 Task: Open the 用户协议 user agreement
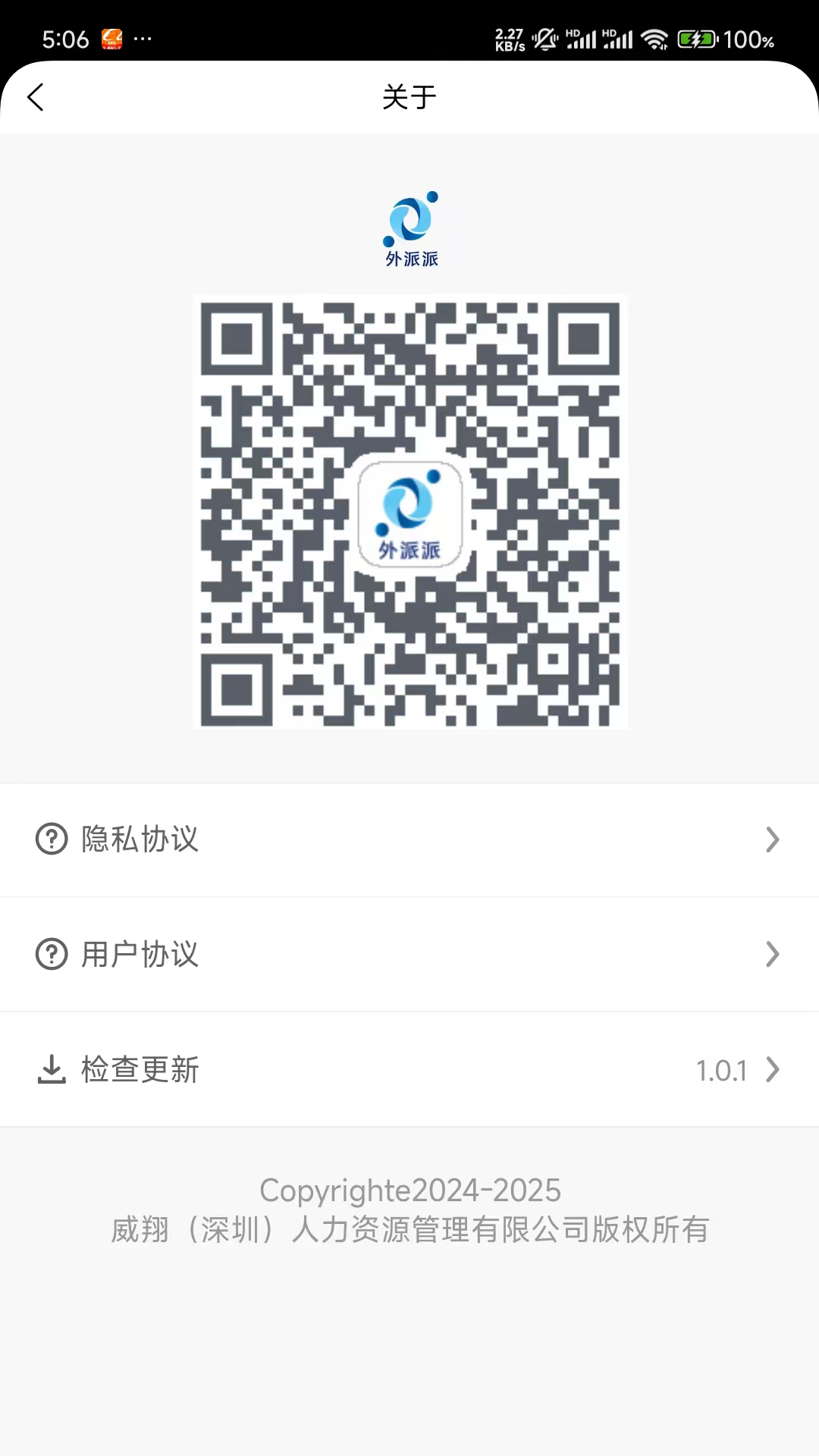click(x=137, y=954)
